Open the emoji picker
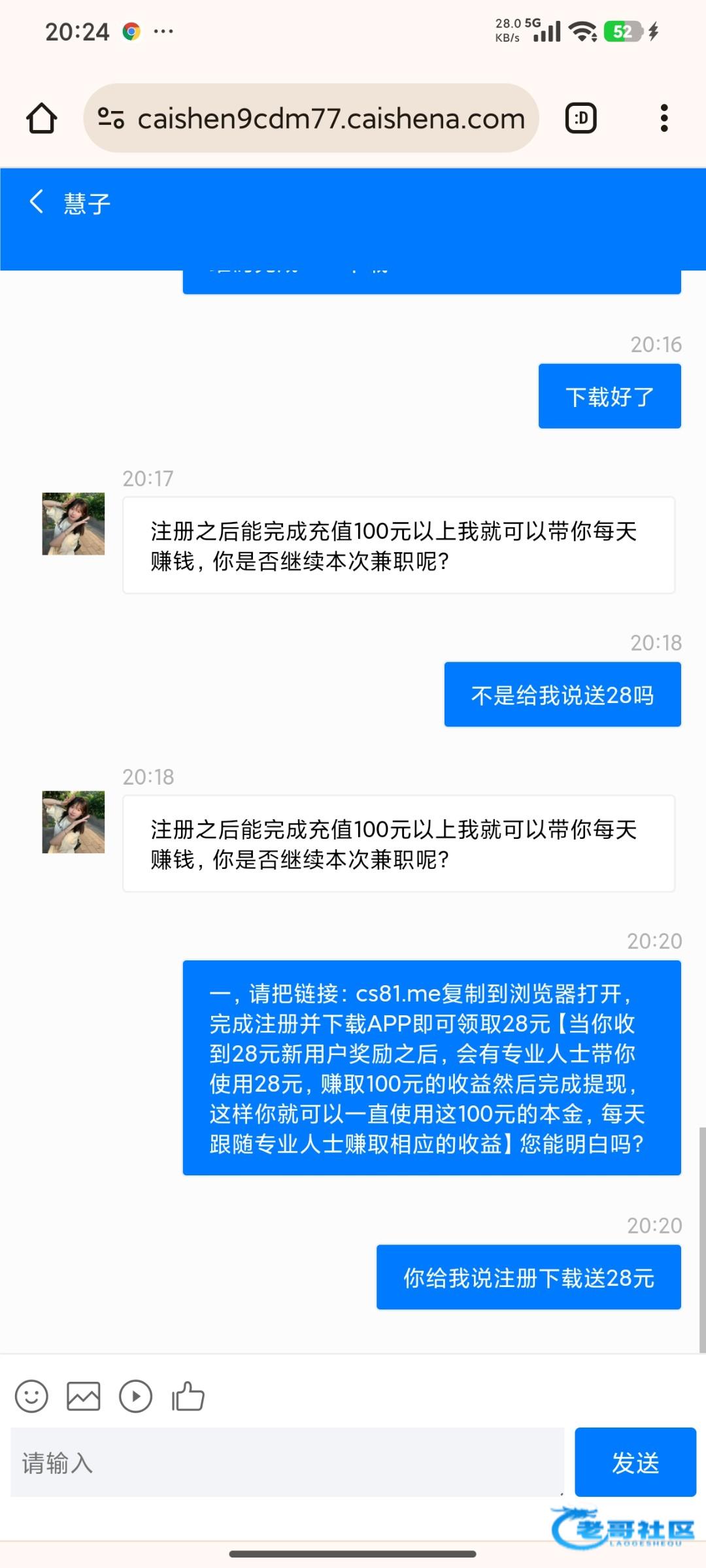 point(31,1397)
